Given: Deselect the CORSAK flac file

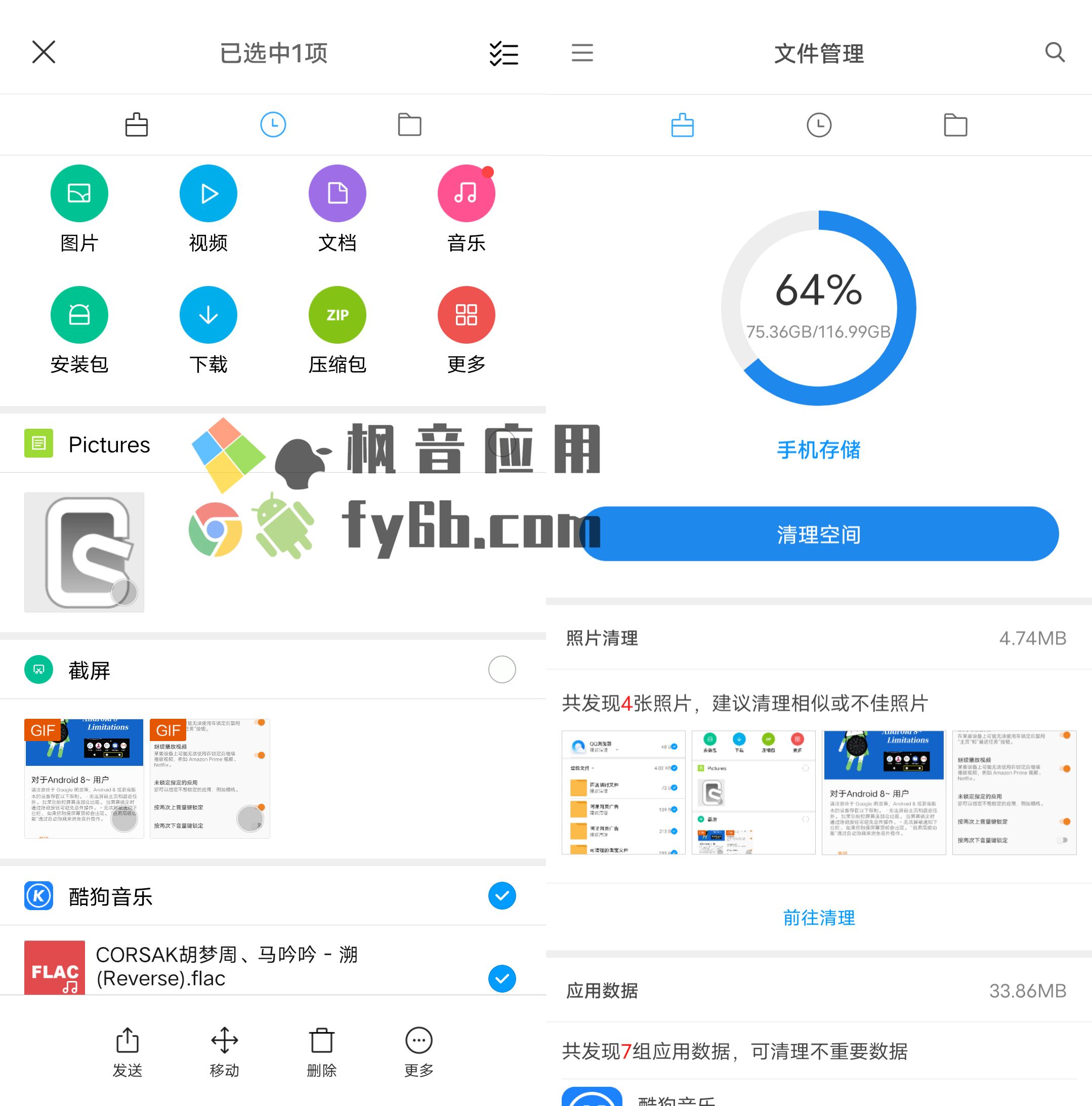Looking at the screenshot, I should click(x=502, y=978).
